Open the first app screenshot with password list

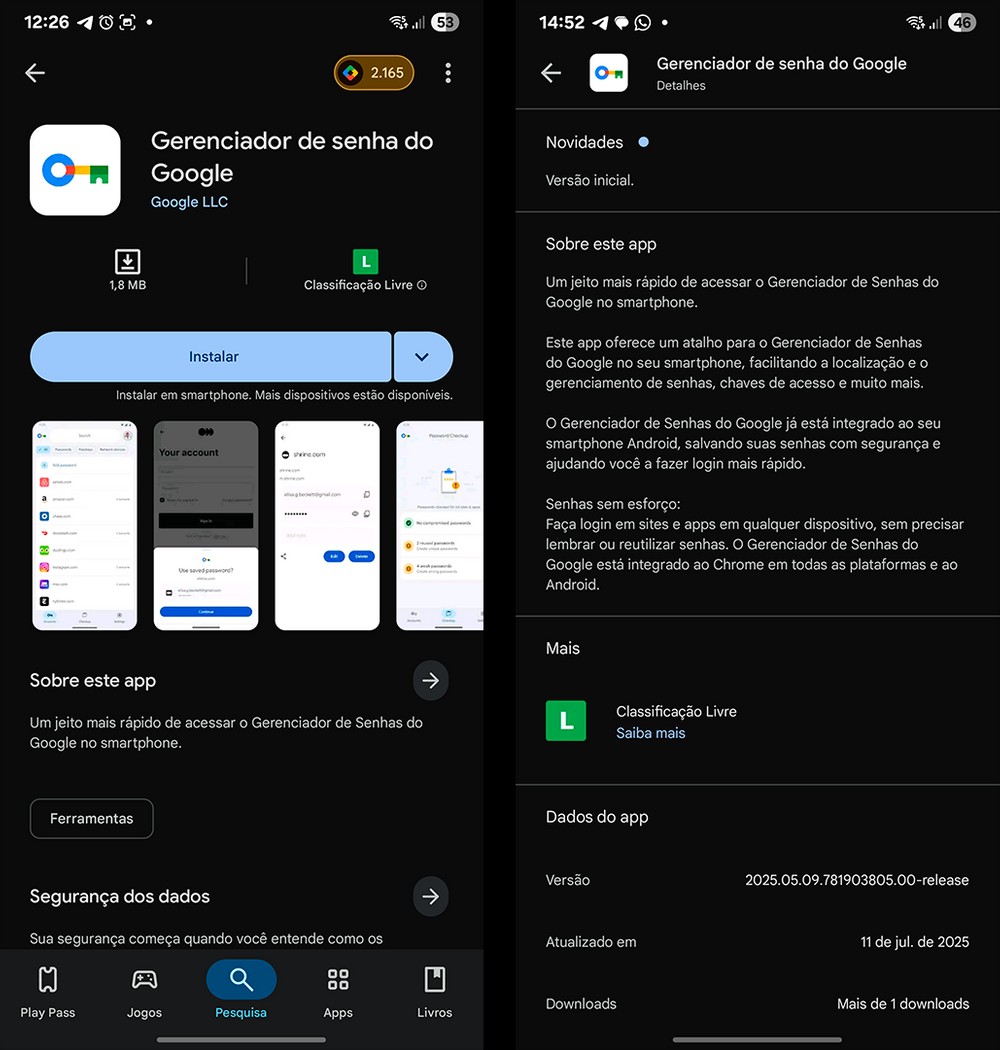85,525
